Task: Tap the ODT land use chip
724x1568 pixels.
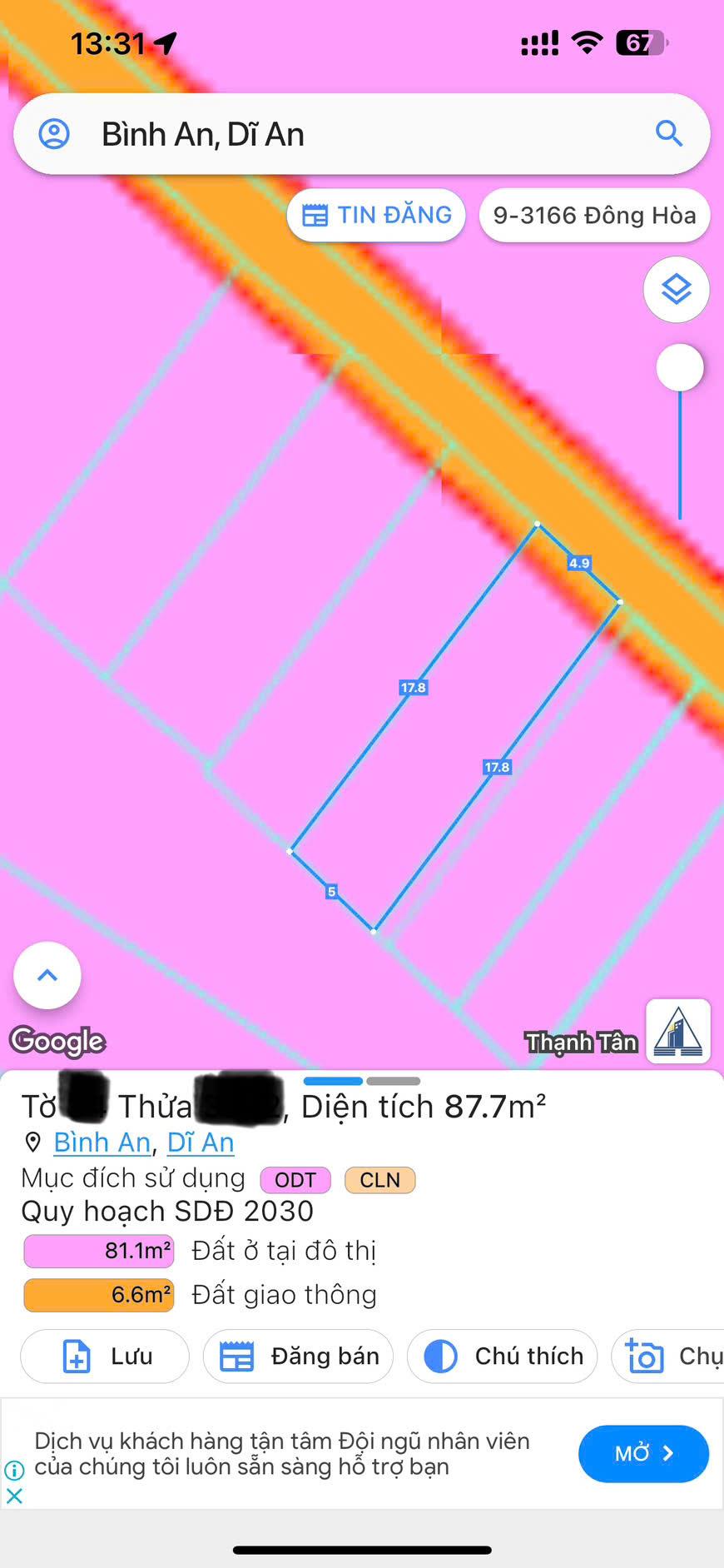Action: pyautogui.click(x=295, y=1180)
